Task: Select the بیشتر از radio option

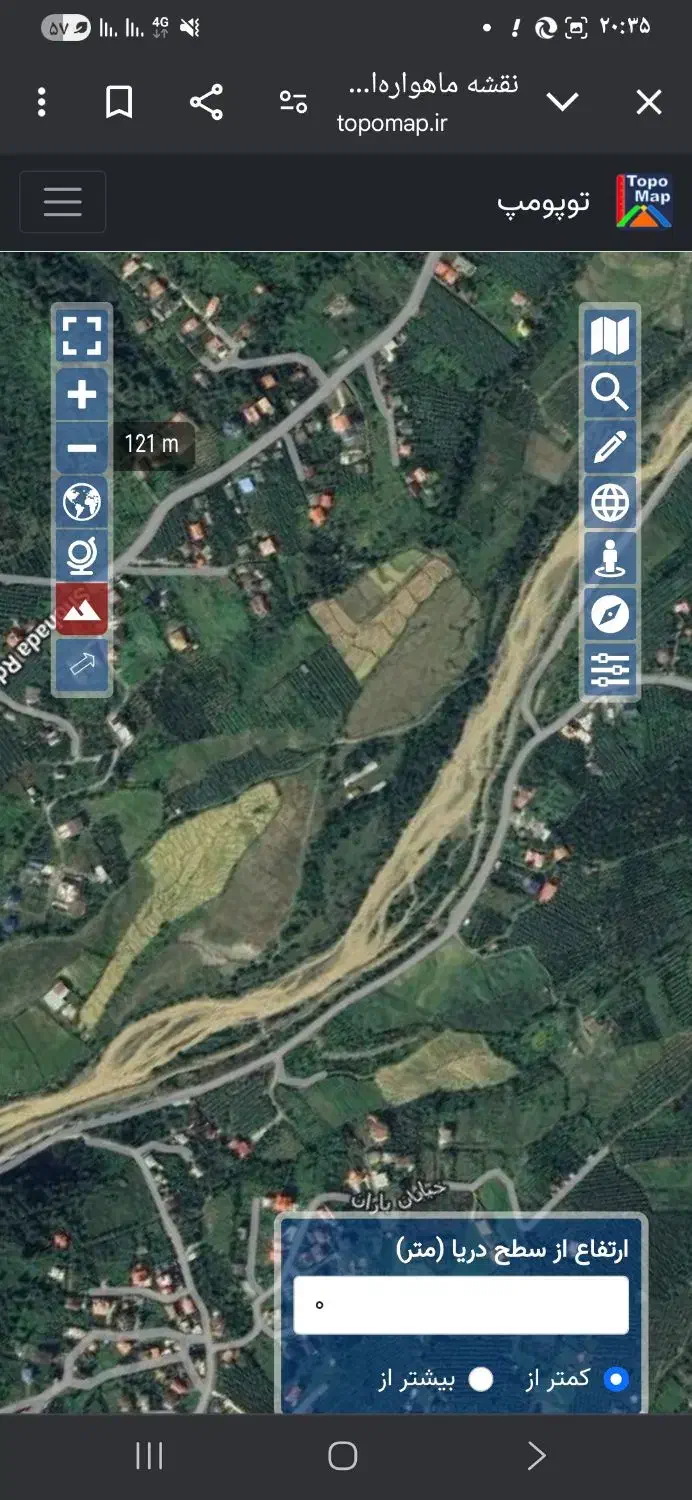Action: tap(481, 1380)
